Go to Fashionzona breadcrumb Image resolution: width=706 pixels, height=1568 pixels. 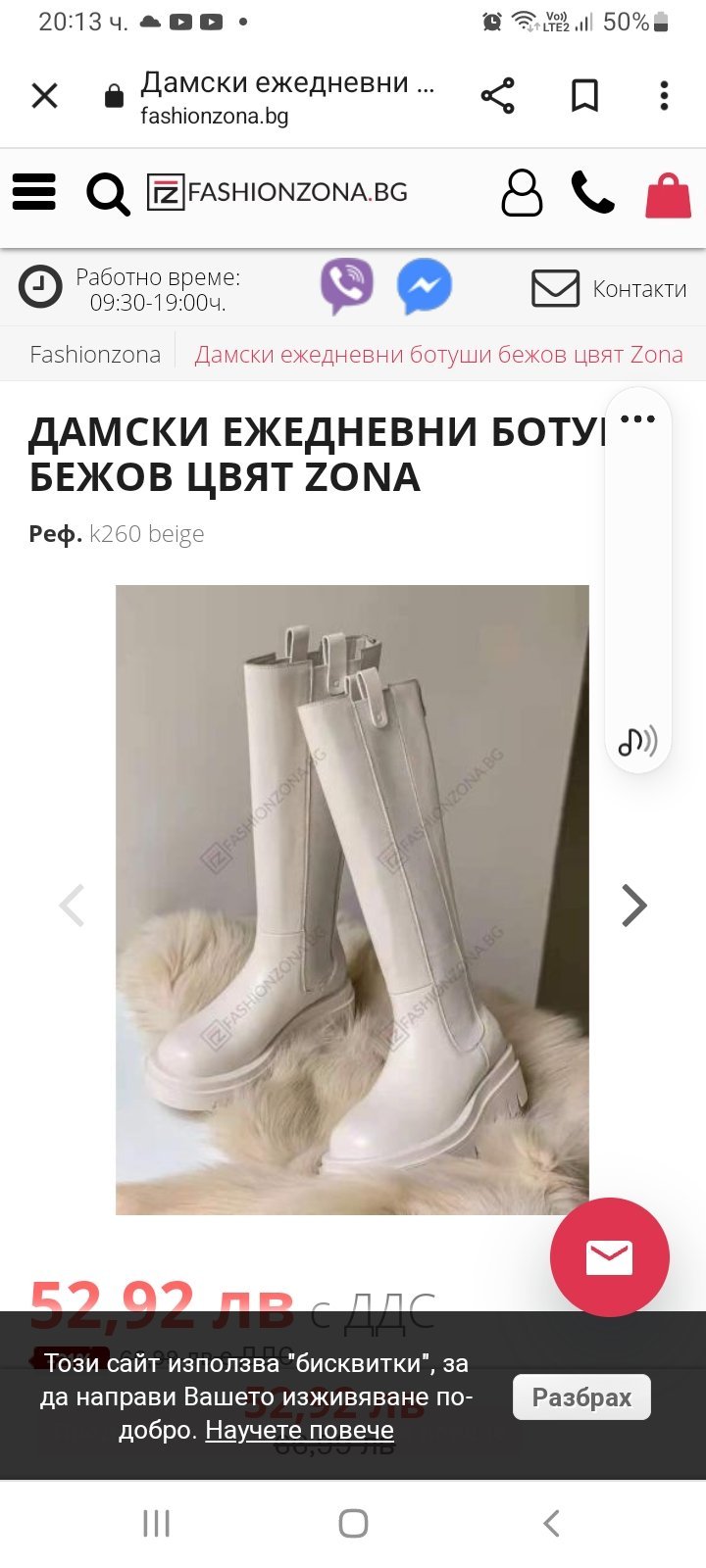tap(95, 355)
